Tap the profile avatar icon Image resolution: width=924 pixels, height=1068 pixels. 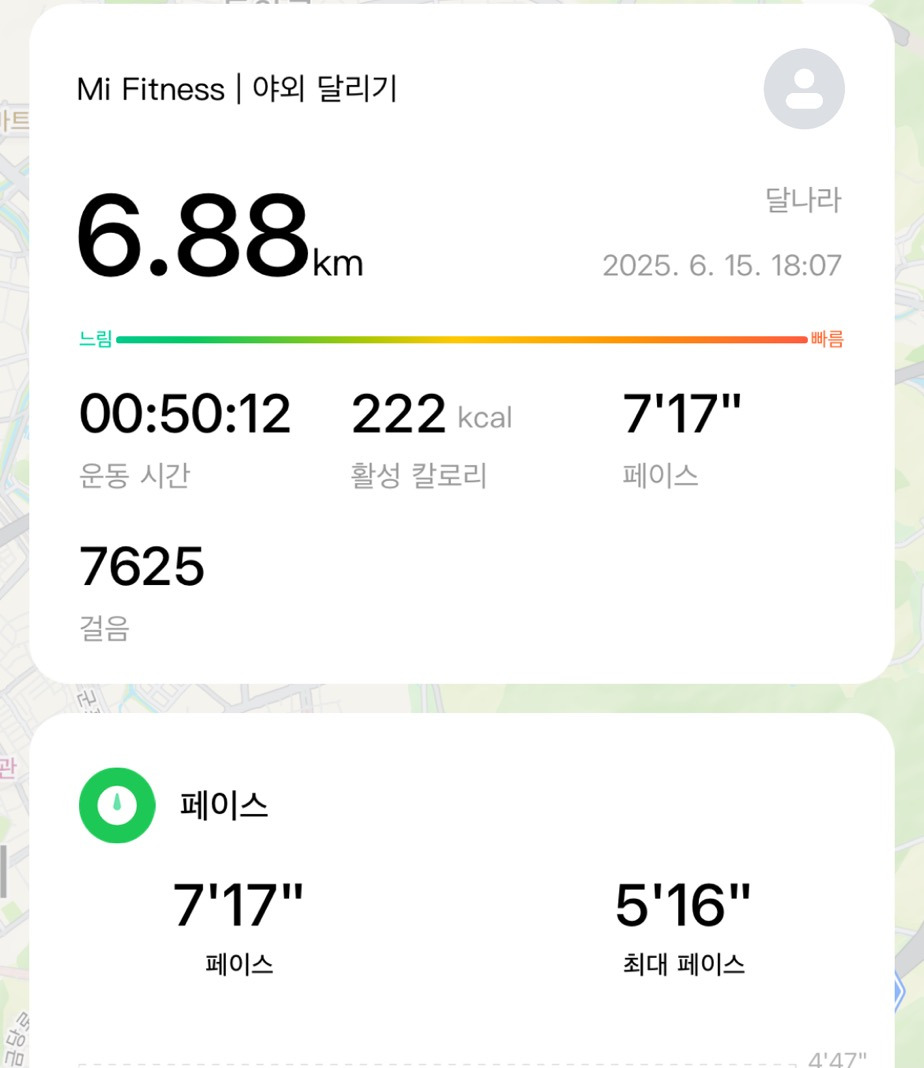coord(803,88)
